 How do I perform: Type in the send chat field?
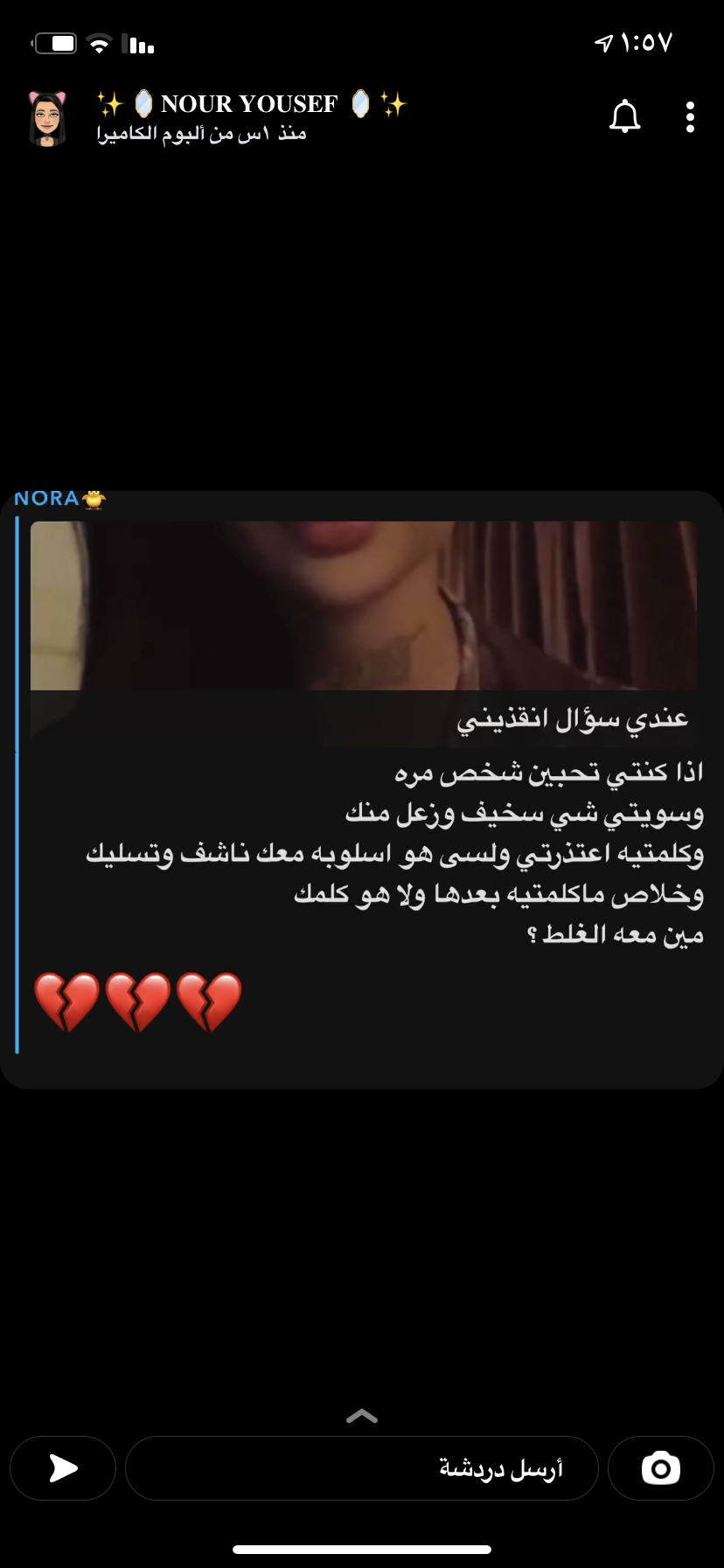(x=362, y=1468)
